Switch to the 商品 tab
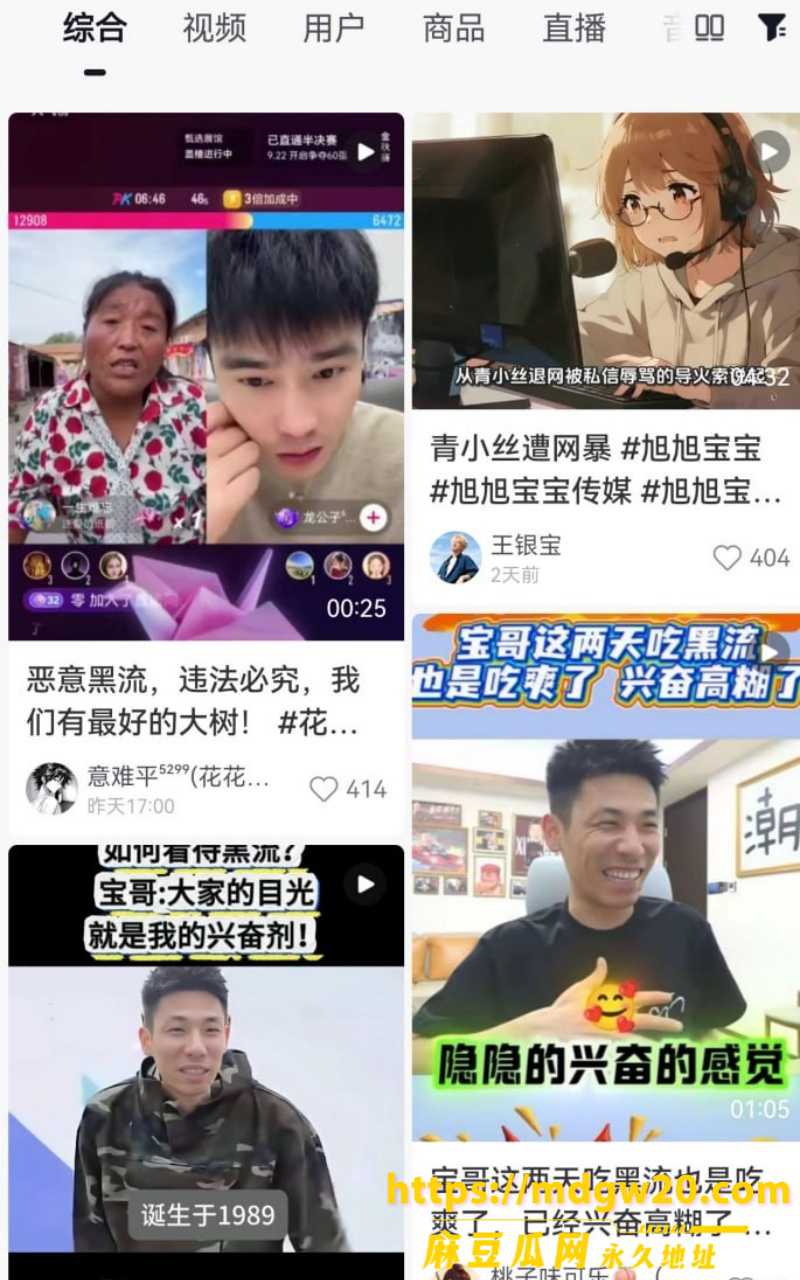Viewport: 800px width, 1280px height. click(x=454, y=28)
